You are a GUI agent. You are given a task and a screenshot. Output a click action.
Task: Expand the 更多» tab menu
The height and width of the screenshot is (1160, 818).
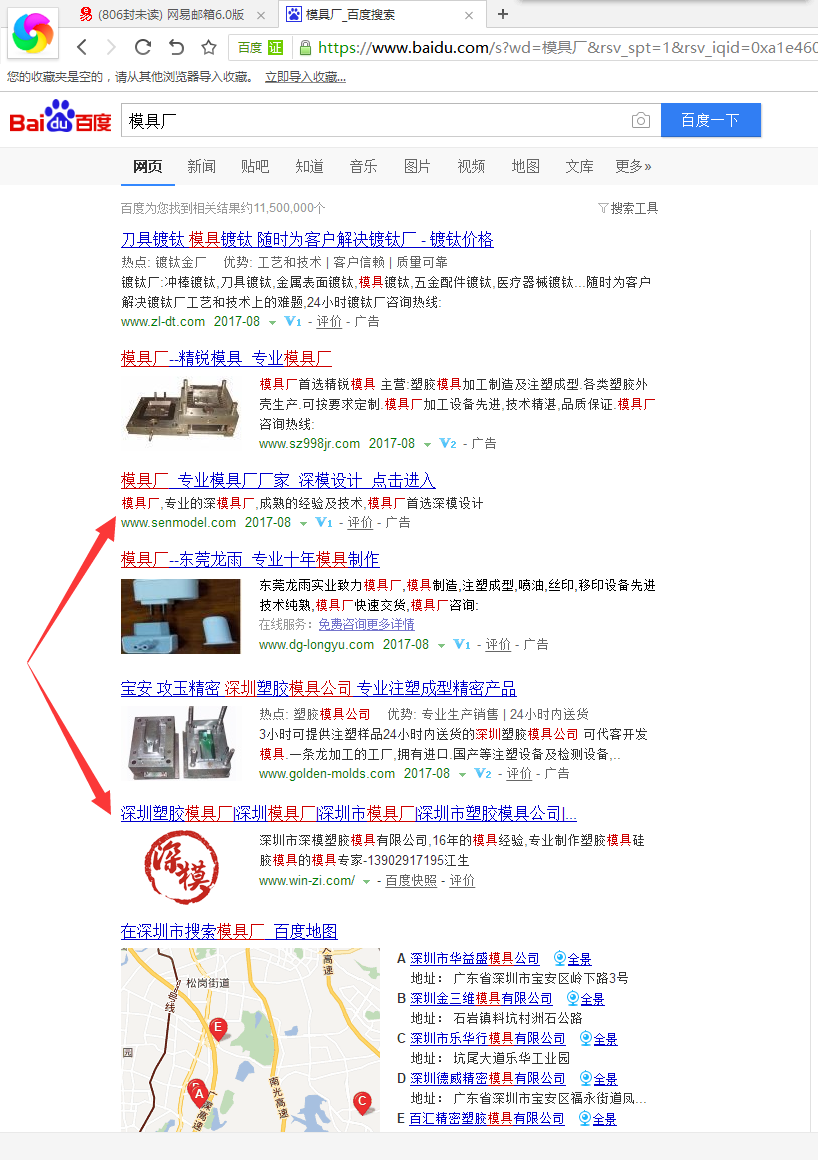click(633, 166)
